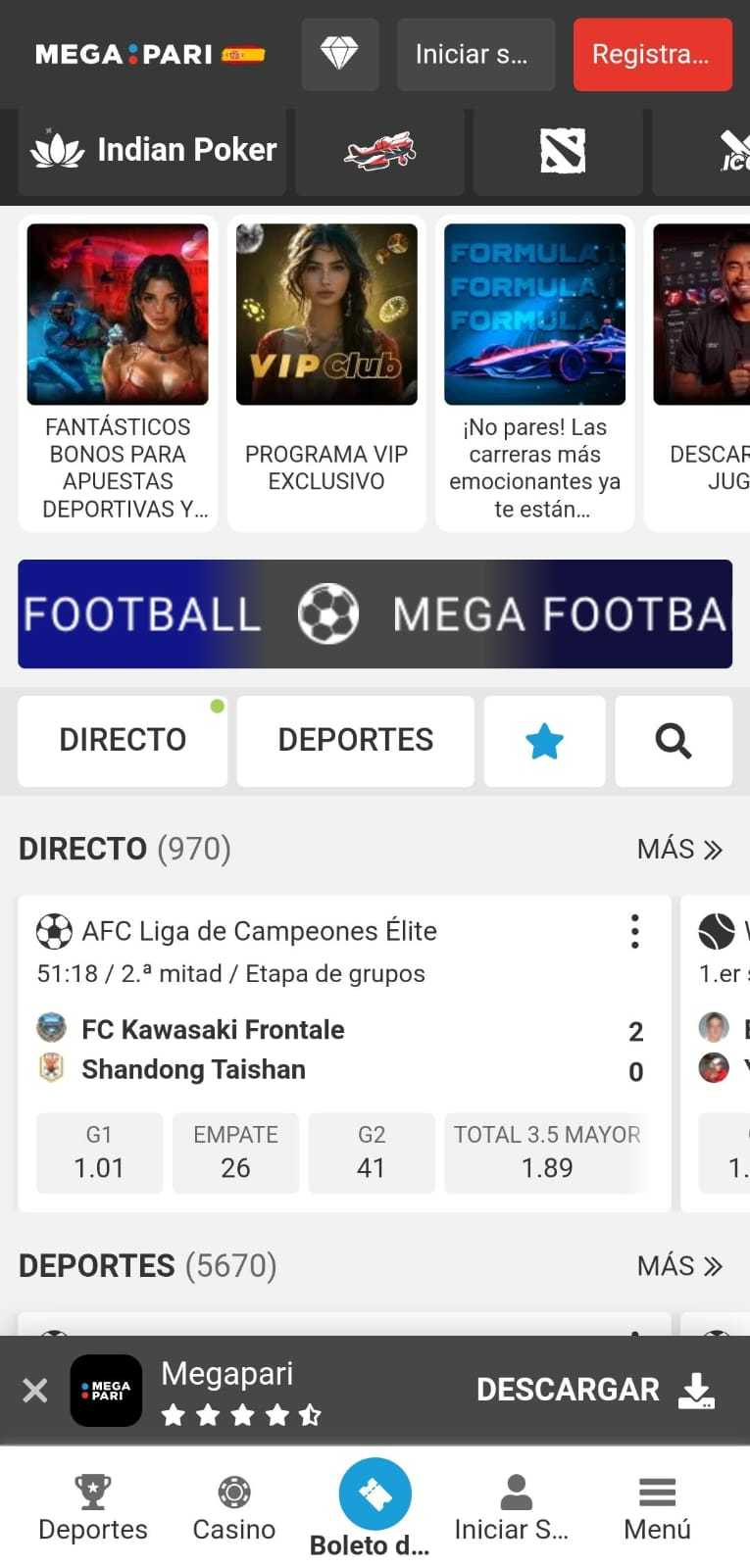Open options for Kawasaki Frontale match

pos(635,931)
